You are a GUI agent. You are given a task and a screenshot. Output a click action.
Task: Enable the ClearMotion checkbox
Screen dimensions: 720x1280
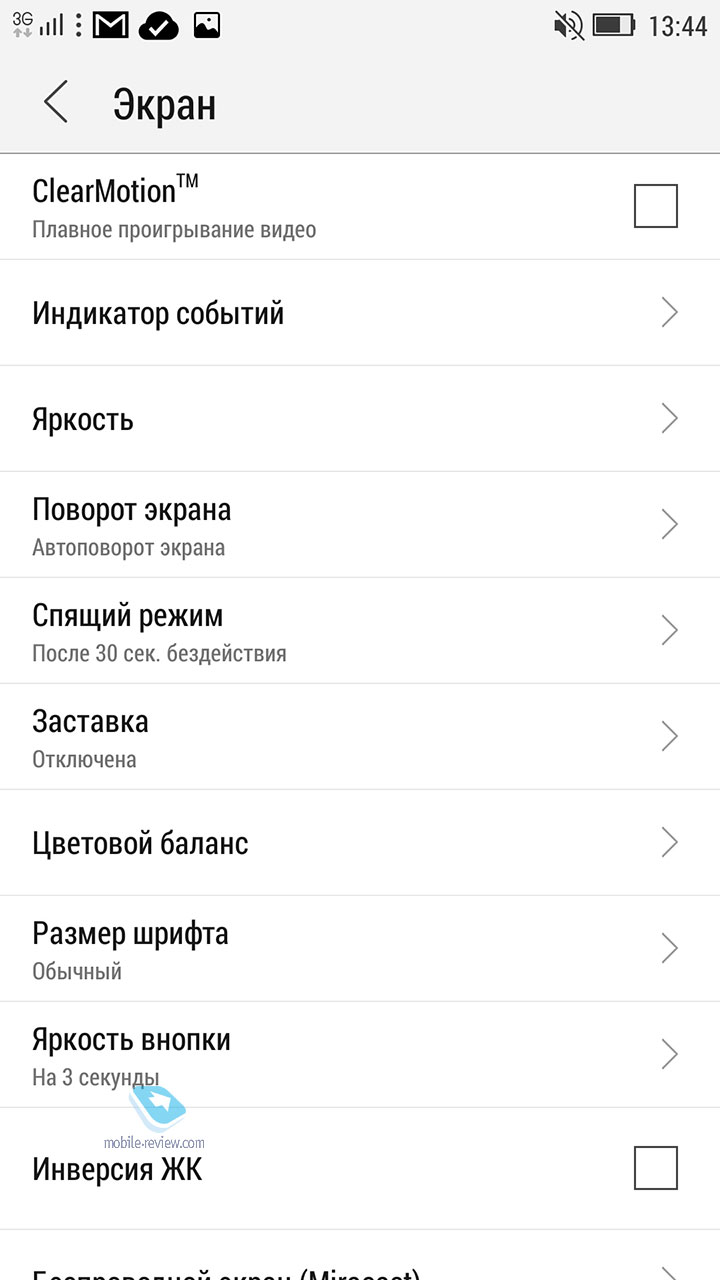(x=656, y=206)
